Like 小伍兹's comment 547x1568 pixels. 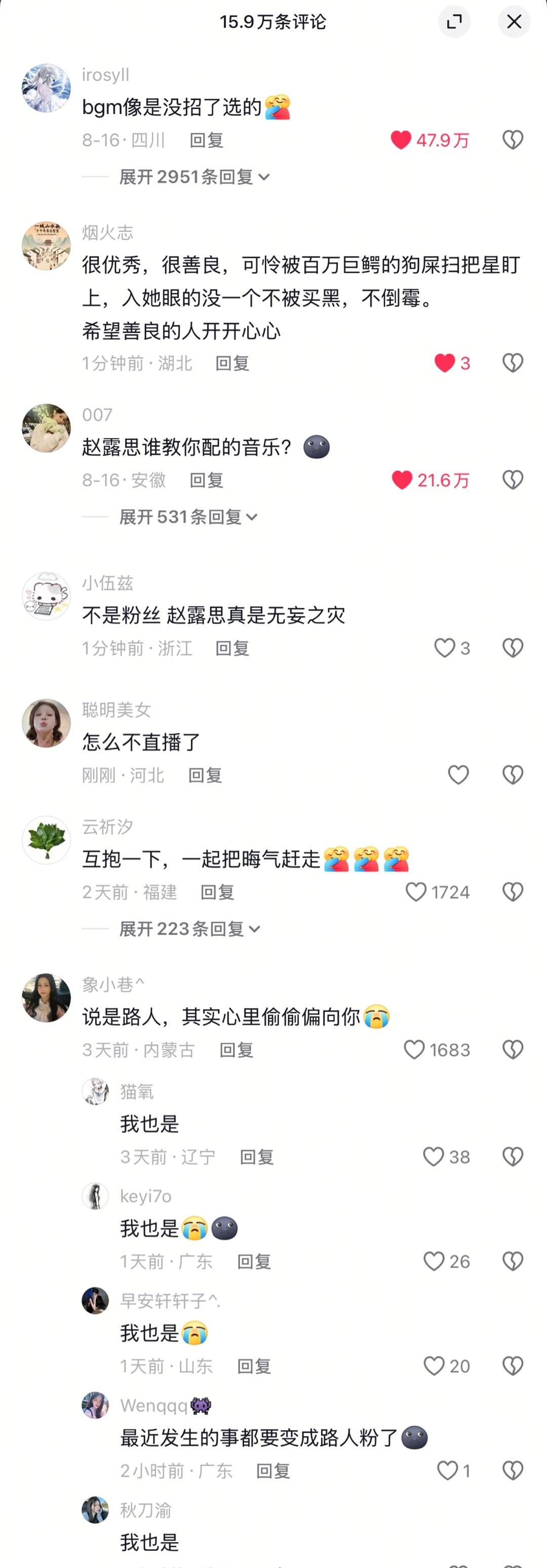[x=445, y=648]
